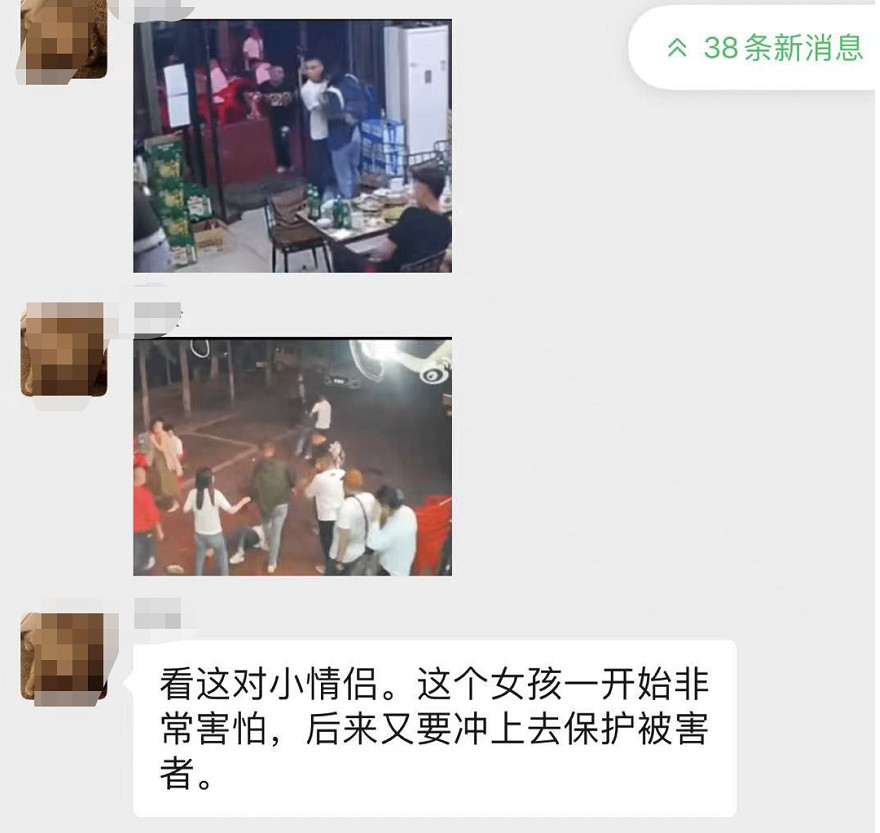This screenshot has height=833, width=880.
Task: Tap sender's avatar beside the restaurant image
Action: (x=63, y=38)
